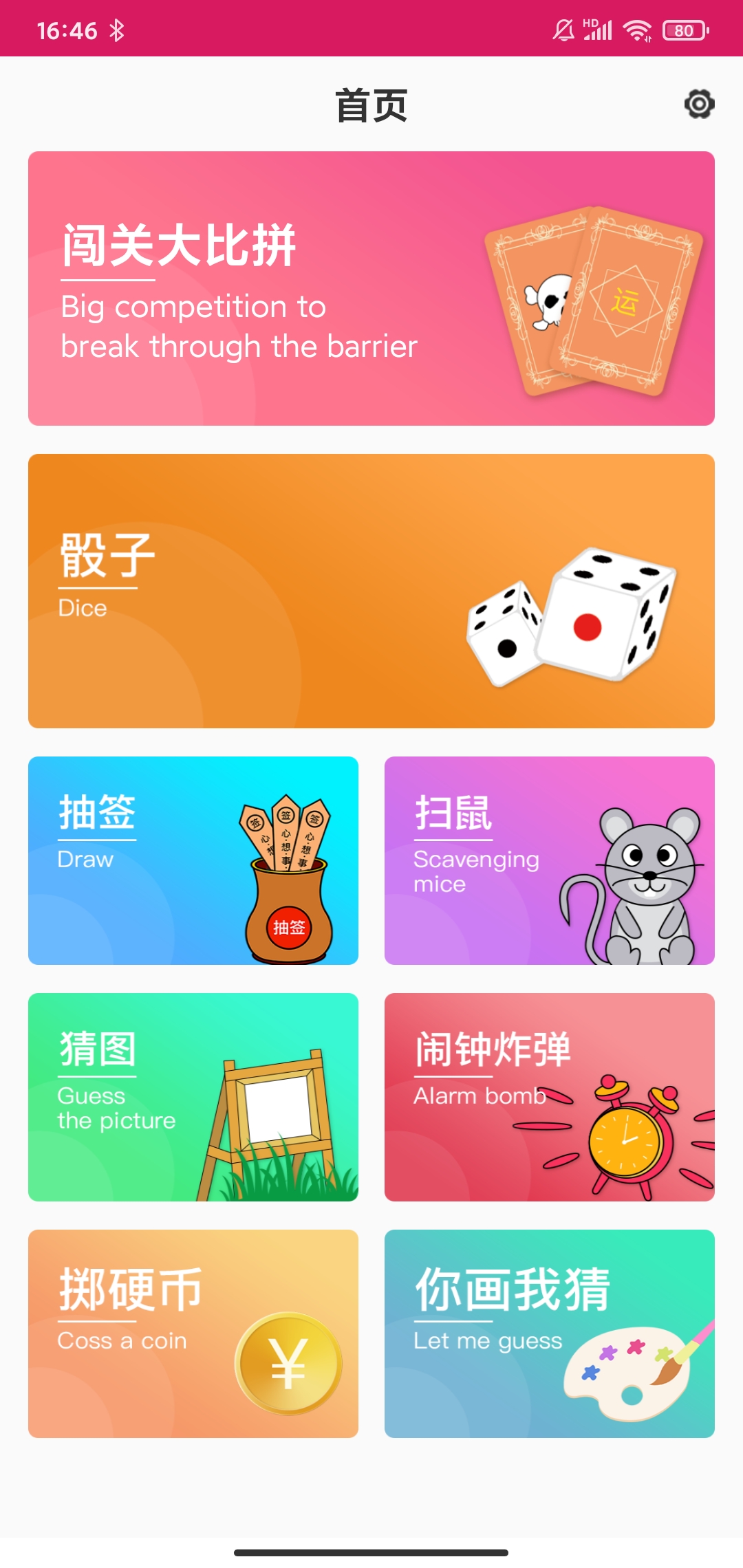The height and width of the screenshot is (1568, 743).
Task: Click the 首页 page title
Action: coord(371,103)
